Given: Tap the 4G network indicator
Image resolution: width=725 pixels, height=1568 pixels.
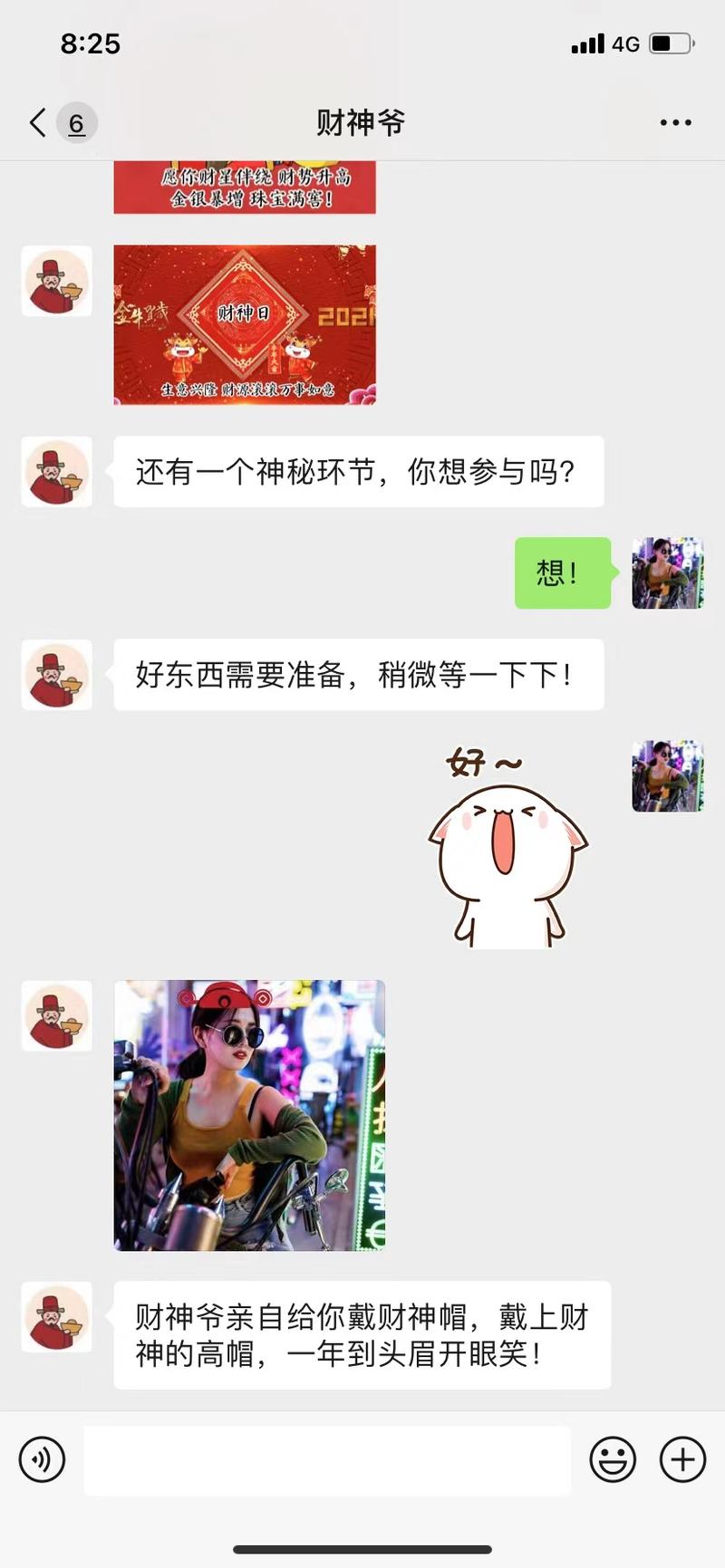Looking at the screenshot, I should click(625, 43).
